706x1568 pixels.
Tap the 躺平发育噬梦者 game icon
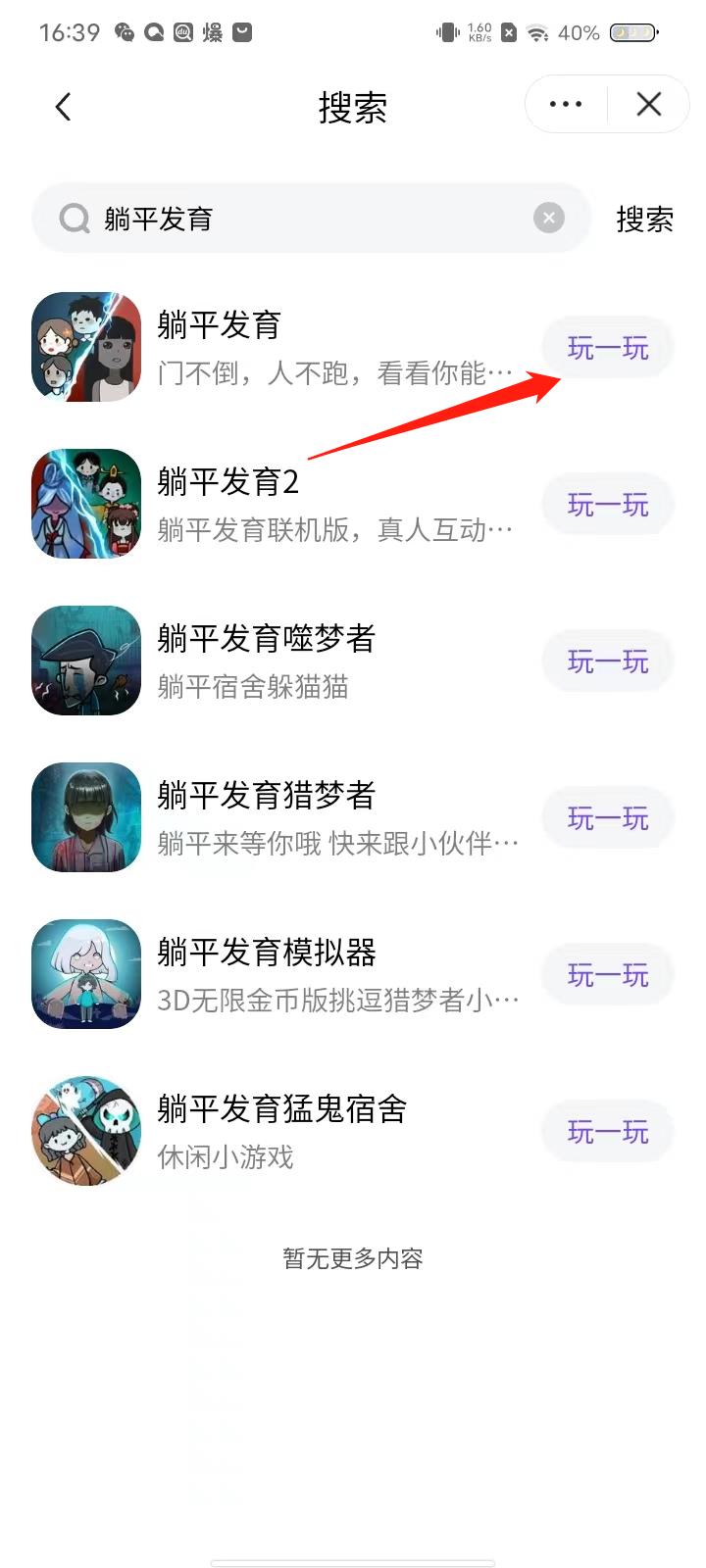tap(85, 661)
